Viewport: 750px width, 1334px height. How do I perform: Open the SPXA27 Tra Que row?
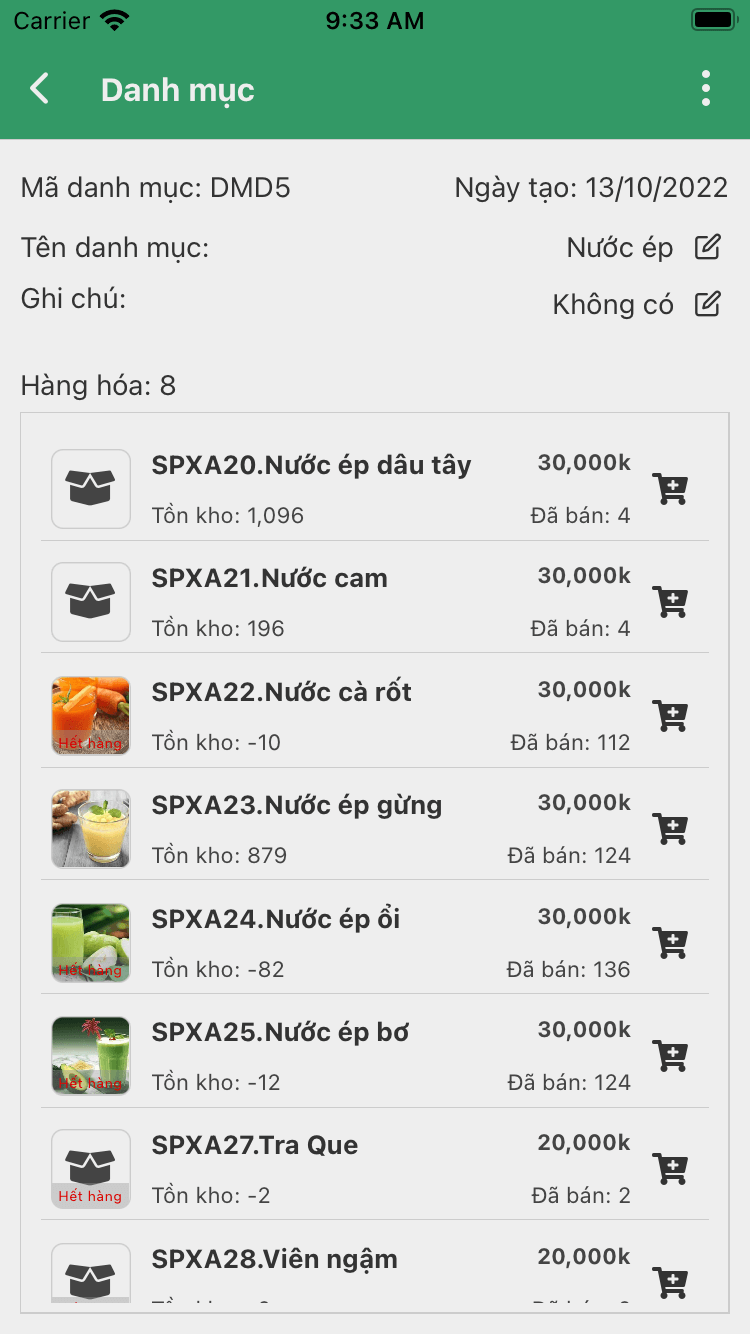(x=340, y=1168)
